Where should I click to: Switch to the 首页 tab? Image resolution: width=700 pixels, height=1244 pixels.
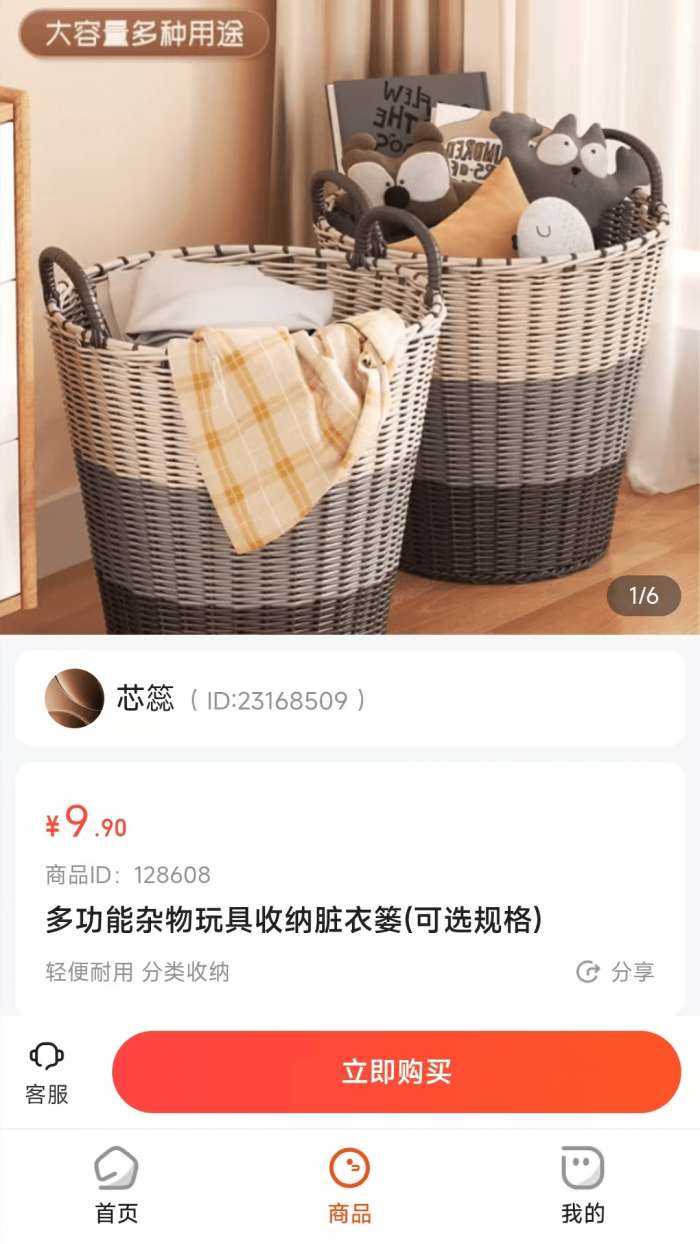coord(116,1186)
